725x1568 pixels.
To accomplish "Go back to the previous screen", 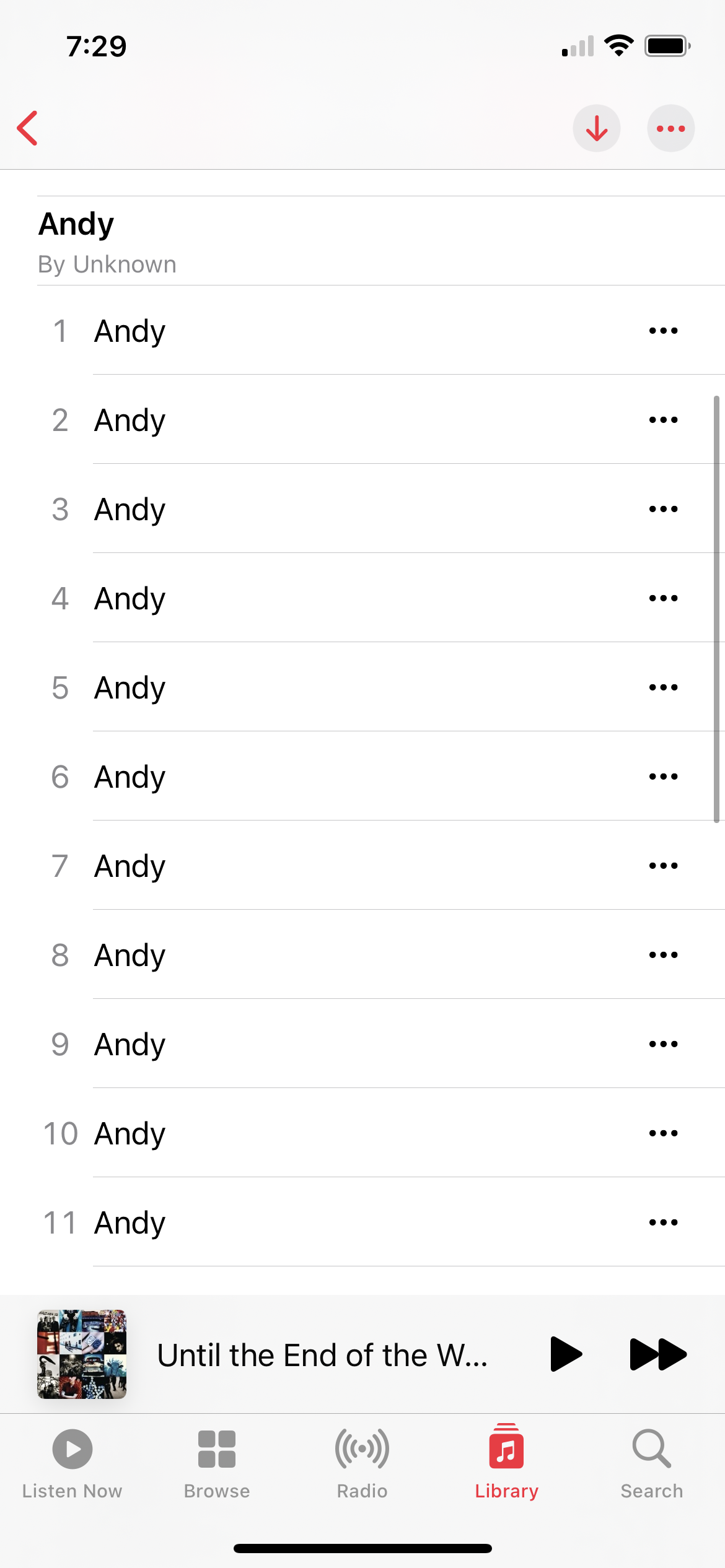I will point(28,128).
